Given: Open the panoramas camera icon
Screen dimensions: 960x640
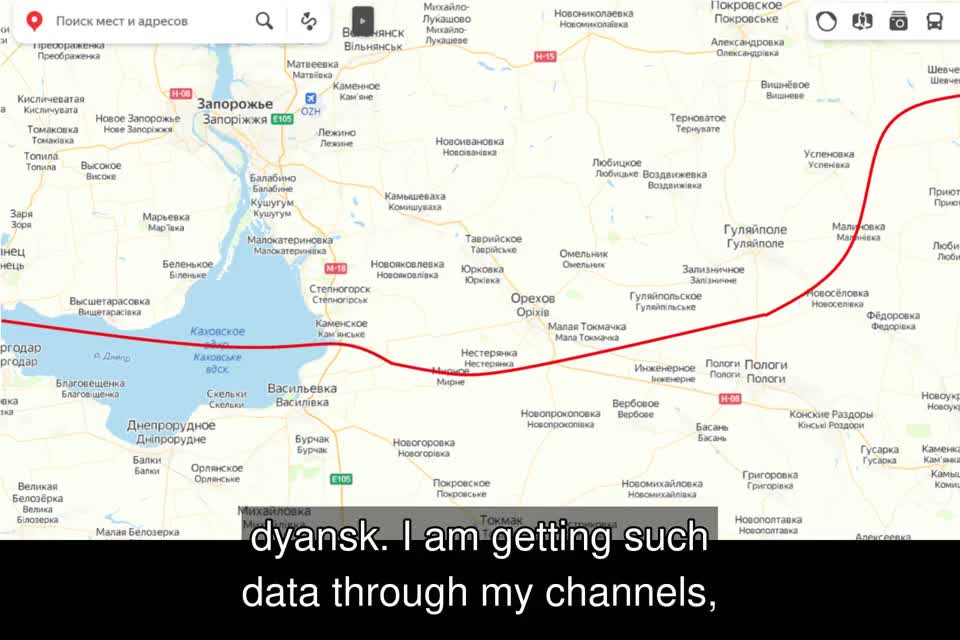Looking at the screenshot, I should click(898, 21).
